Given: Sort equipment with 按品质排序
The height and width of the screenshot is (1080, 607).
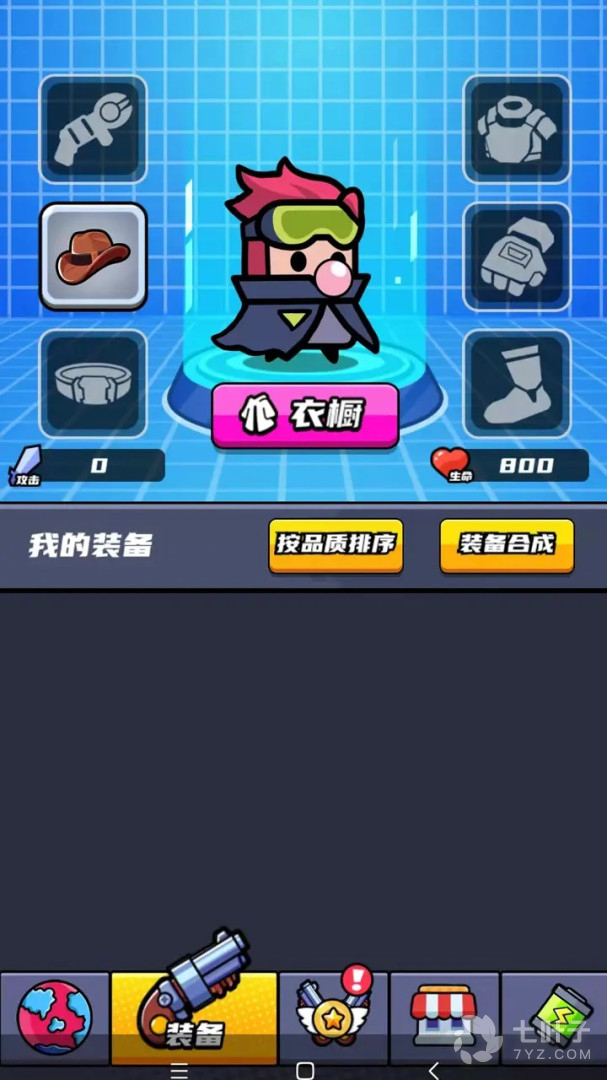Looking at the screenshot, I should [336, 545].
